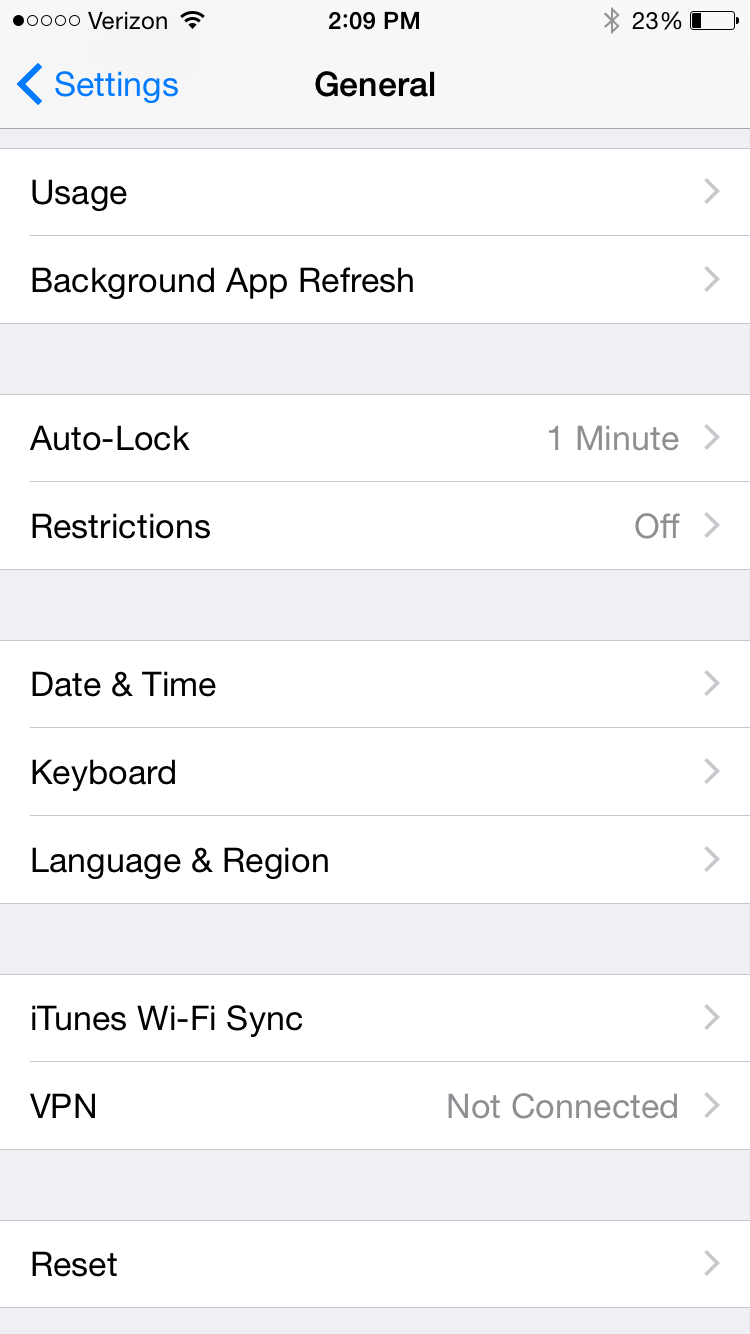Open VPN settings
Screen dimensions: 750x1334
(x=375, y=1106)
